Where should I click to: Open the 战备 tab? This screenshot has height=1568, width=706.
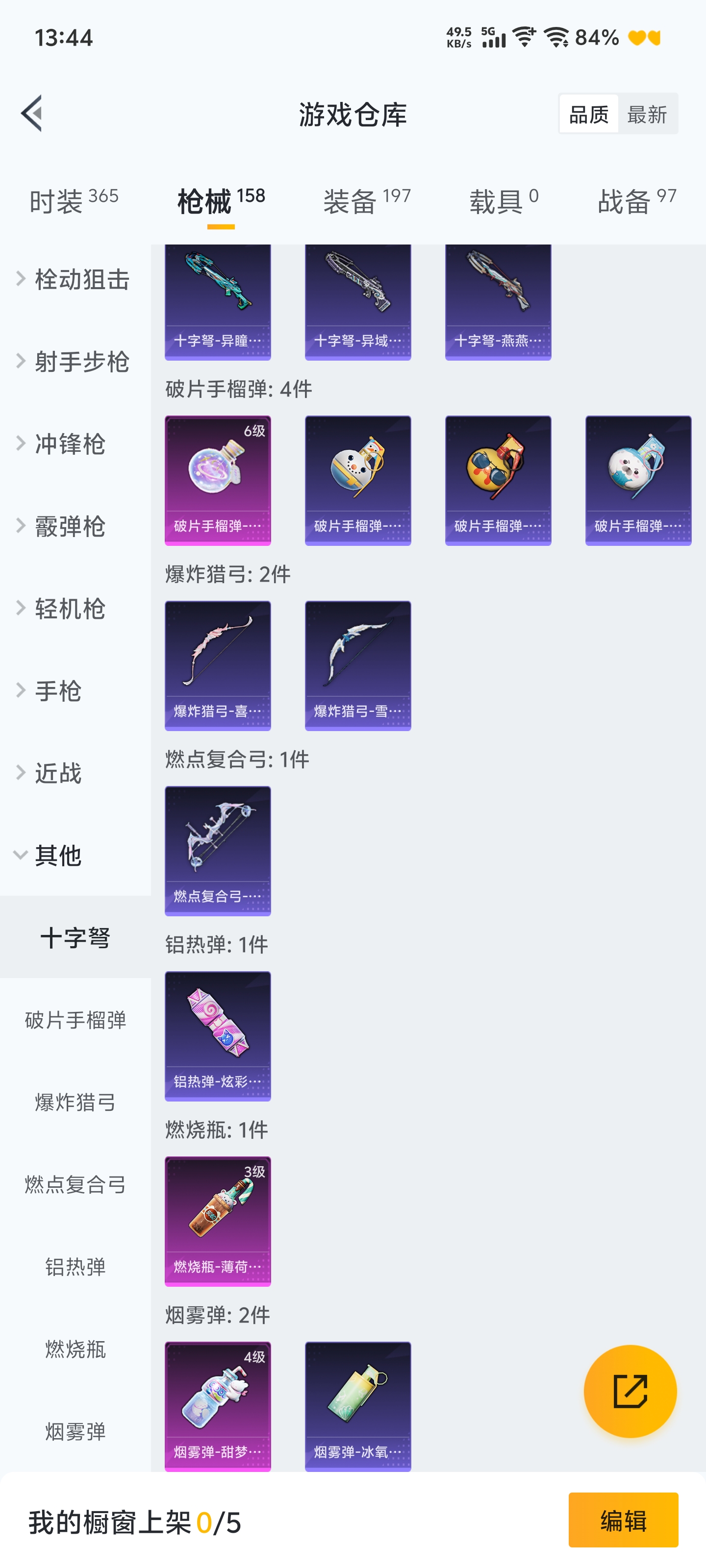(636, 200)
